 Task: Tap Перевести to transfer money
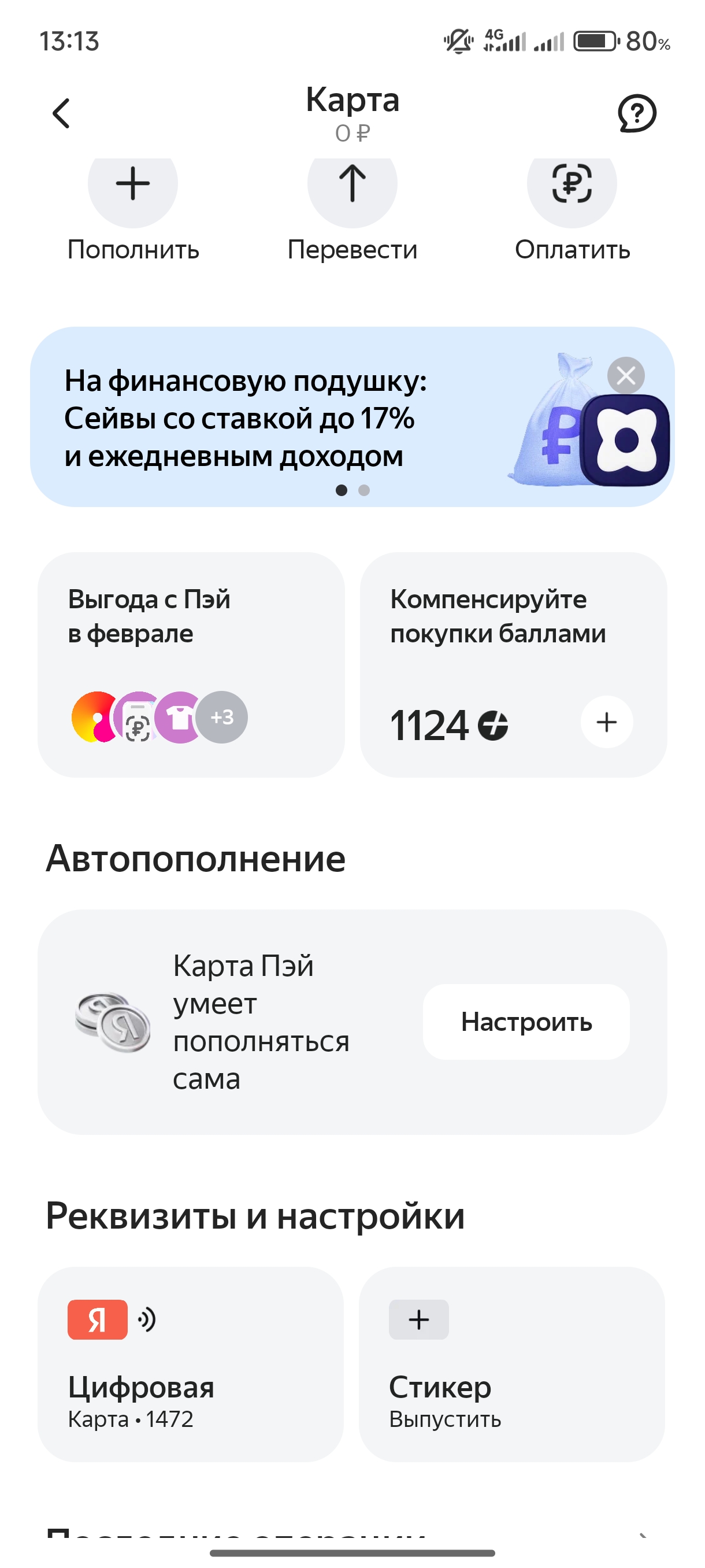[352, 185]
